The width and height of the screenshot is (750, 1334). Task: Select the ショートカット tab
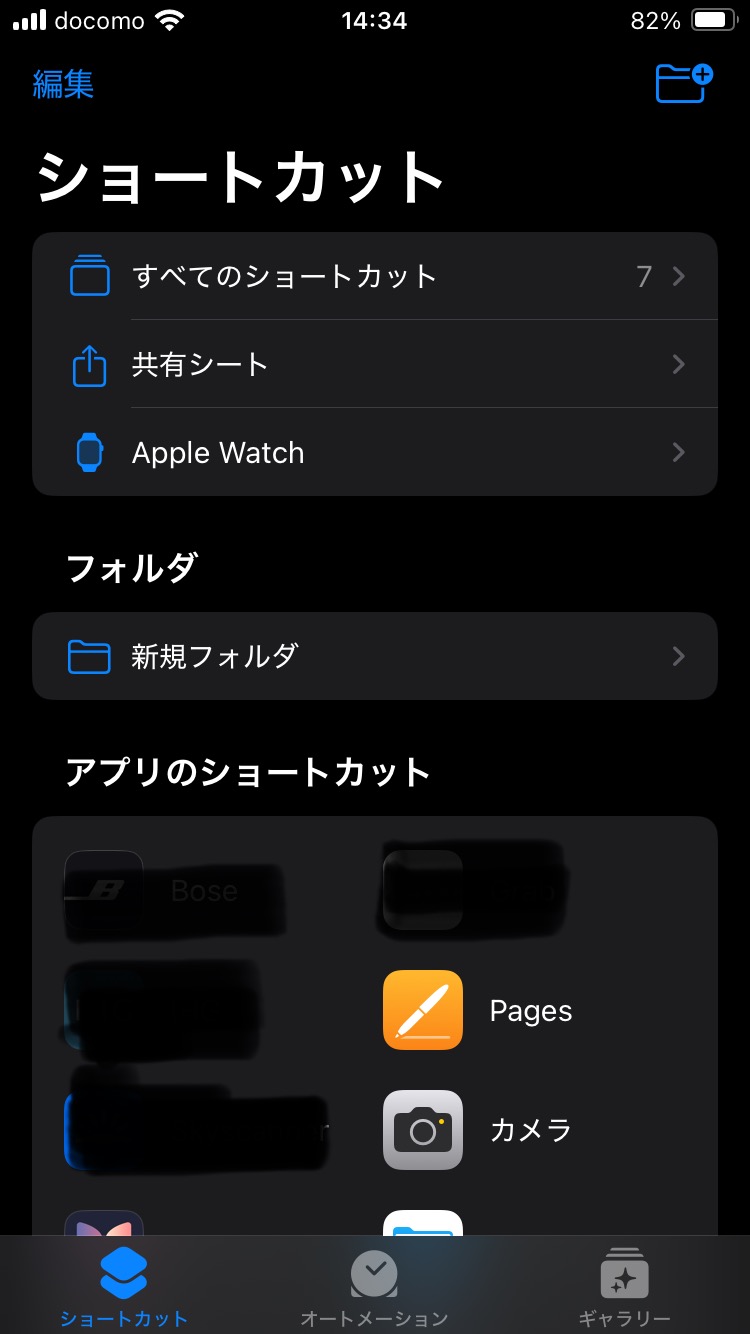[124, 1288]
